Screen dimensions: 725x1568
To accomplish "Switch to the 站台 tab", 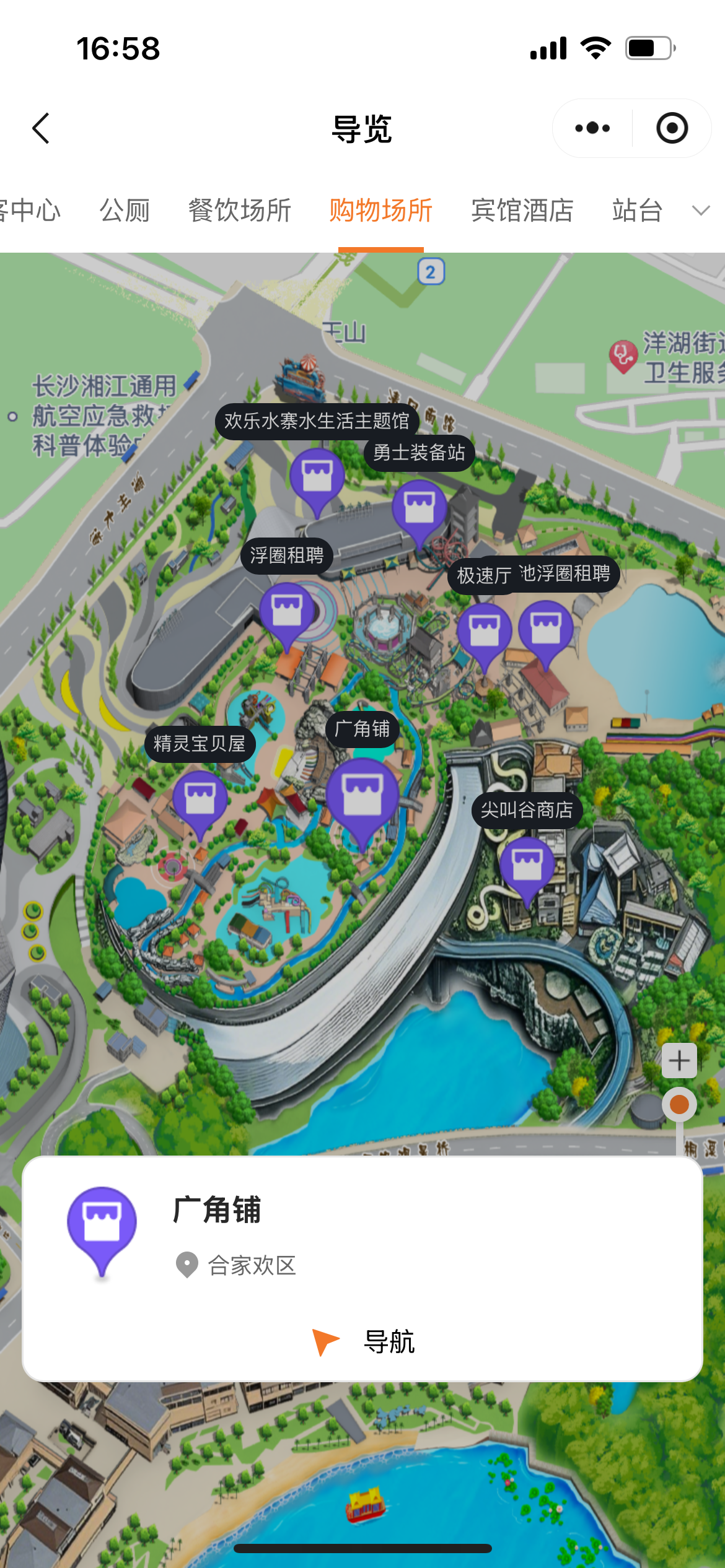I will (637, 211).
